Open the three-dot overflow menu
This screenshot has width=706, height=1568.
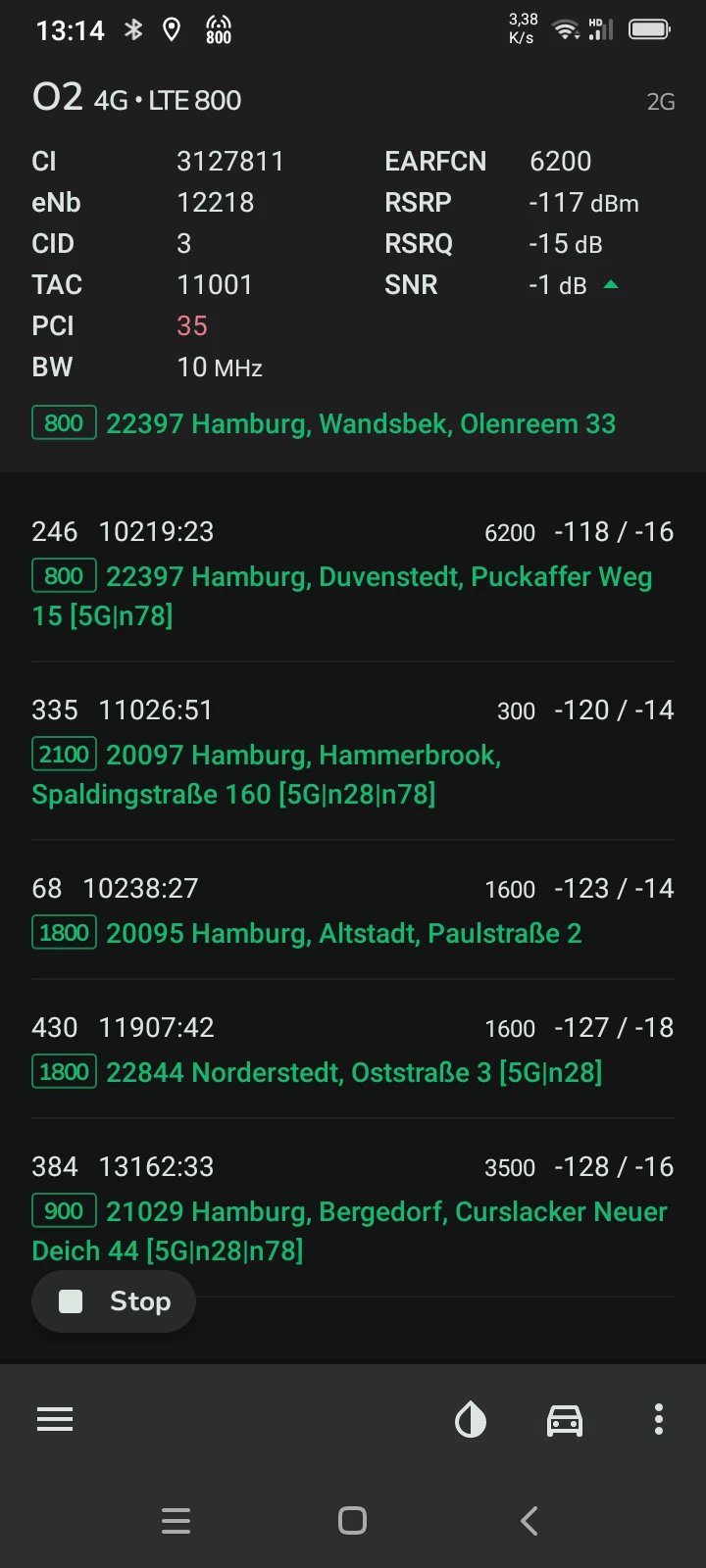coord(659,1419)
